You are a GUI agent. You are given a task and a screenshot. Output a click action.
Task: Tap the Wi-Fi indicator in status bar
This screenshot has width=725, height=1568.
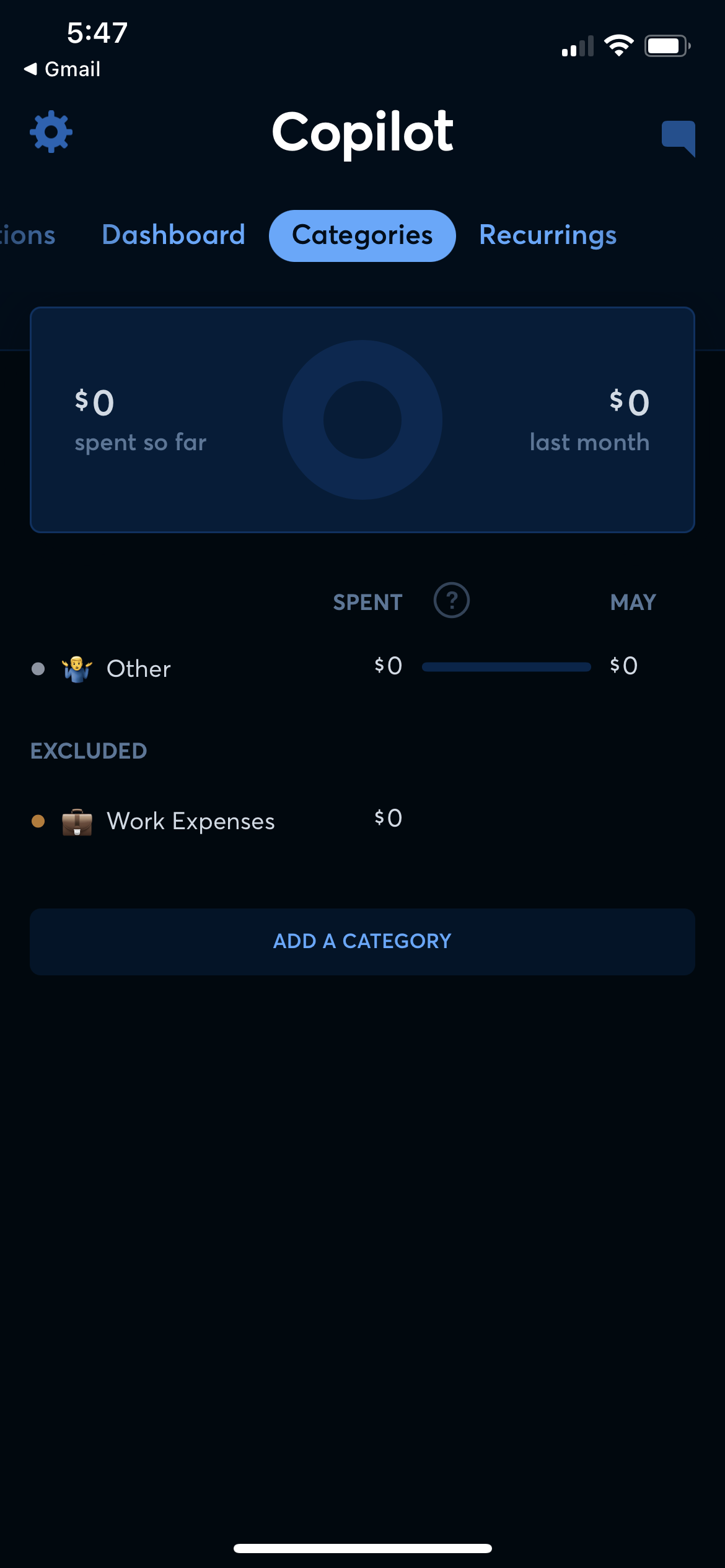click(619, 44)
